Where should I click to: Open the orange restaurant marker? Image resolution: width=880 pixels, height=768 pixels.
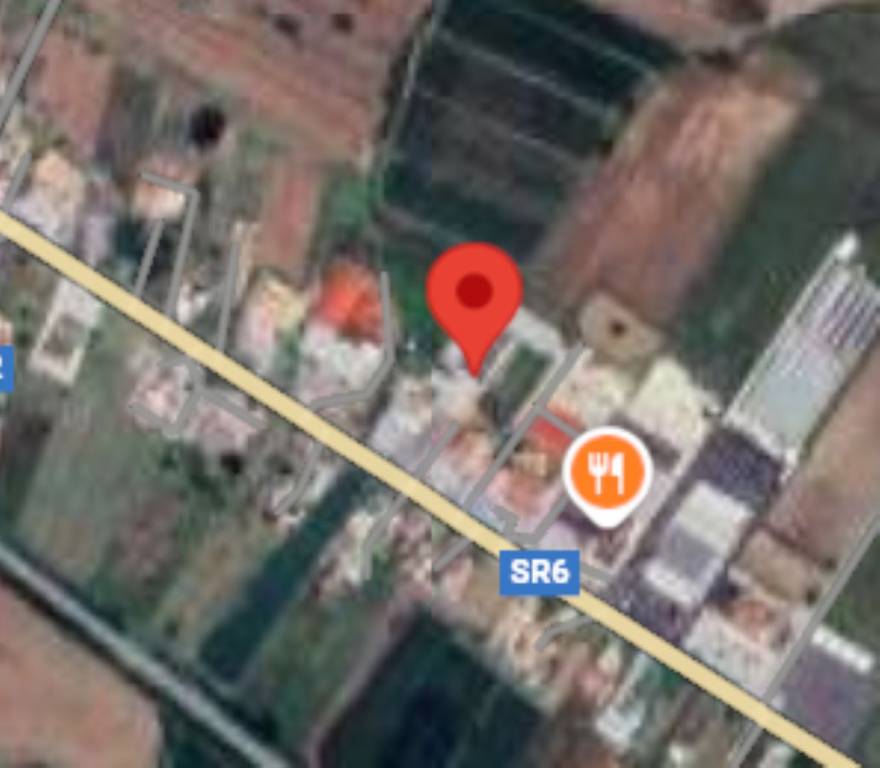pyautogui.click(x=607, y=474)
